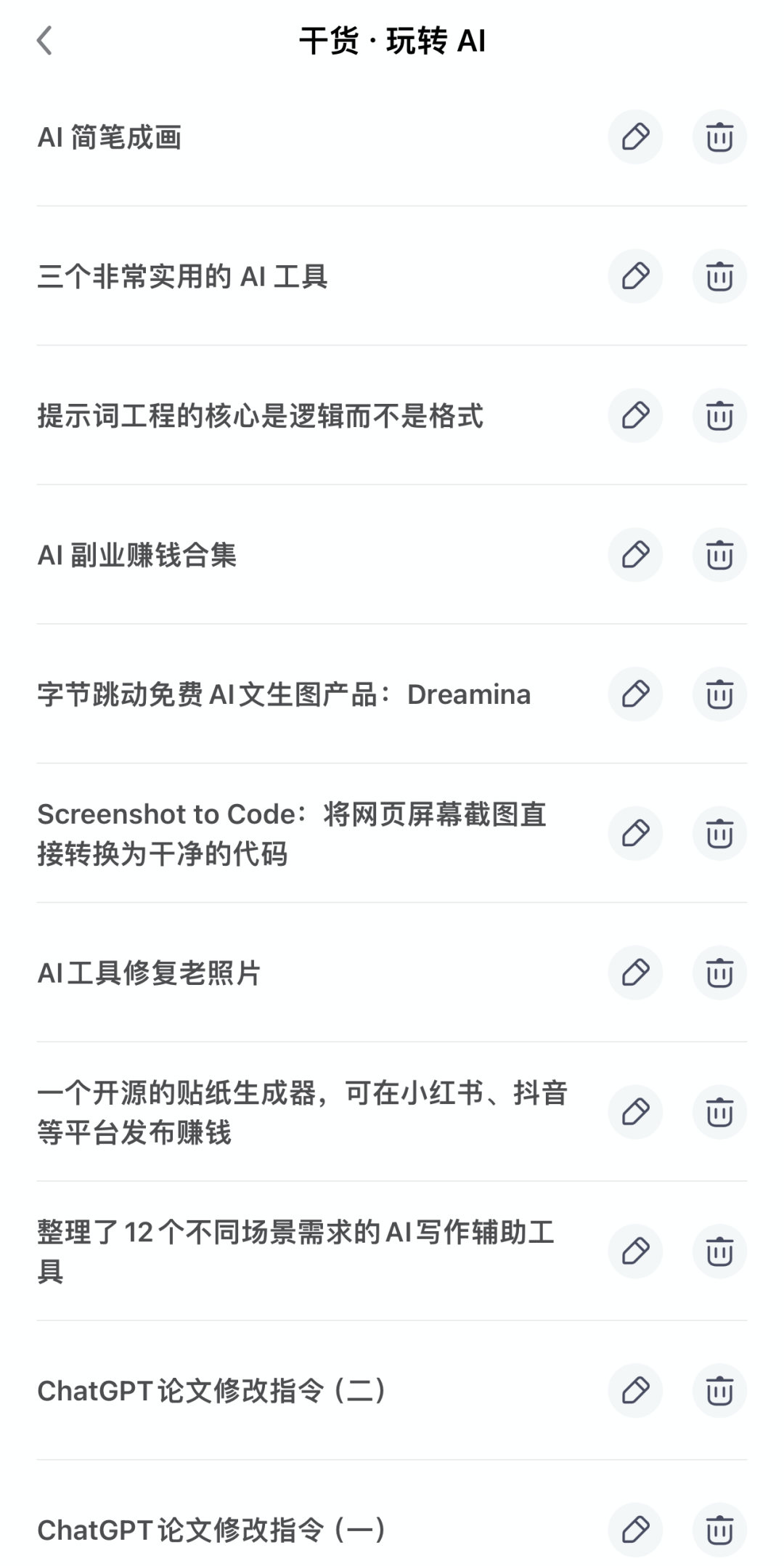784x1566 pixels.
Task: Open the 'AI 副业赚钱合集' article
Action: 137,556
